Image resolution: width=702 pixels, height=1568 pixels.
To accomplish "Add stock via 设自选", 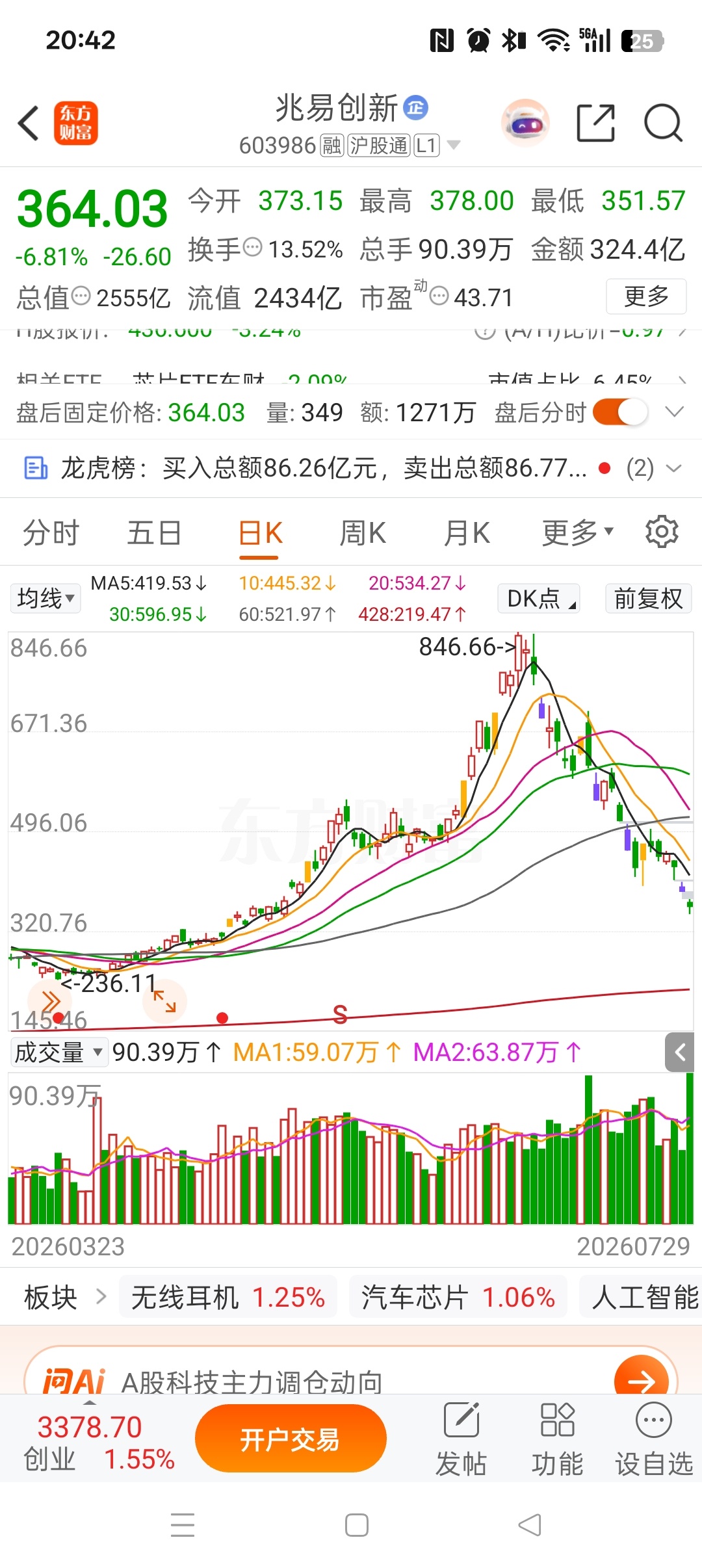I will 654,1439.
